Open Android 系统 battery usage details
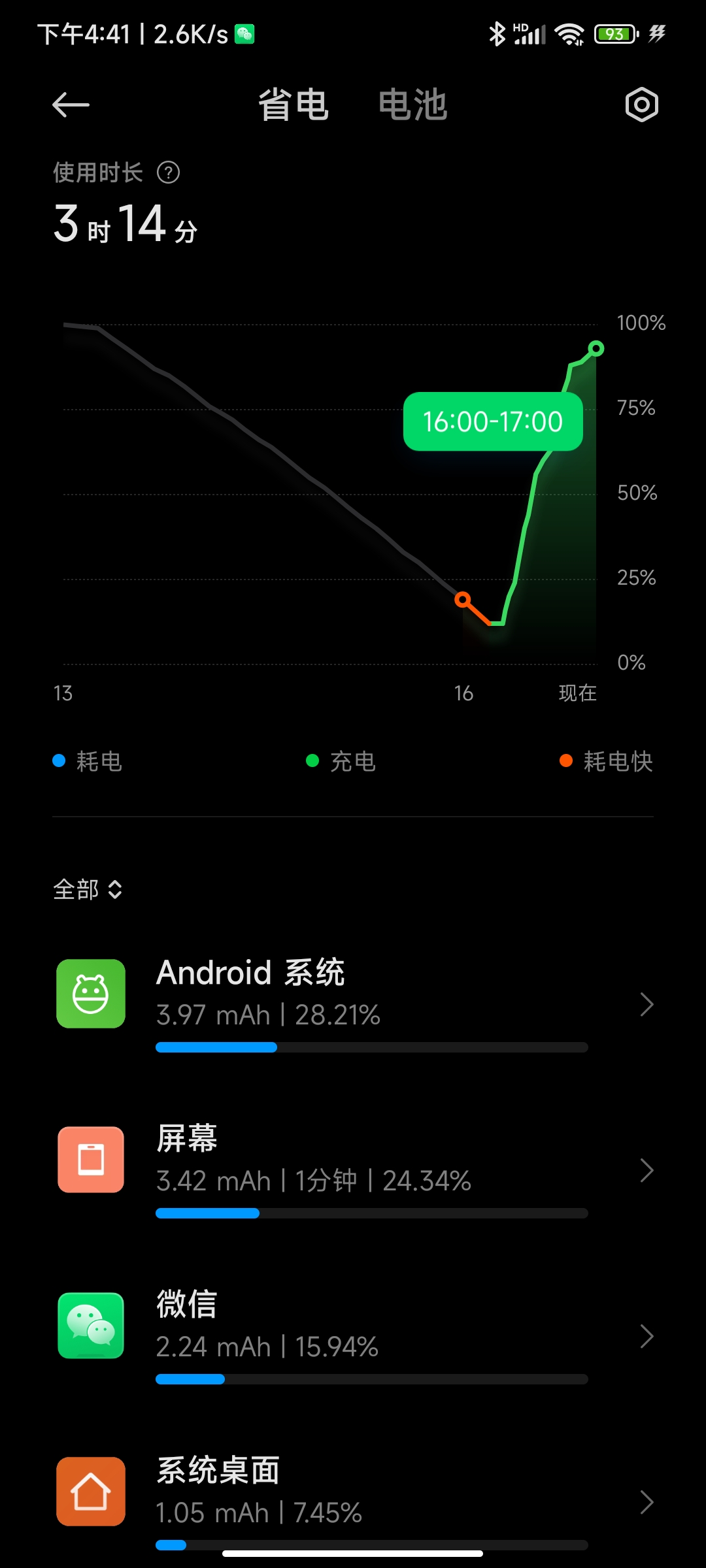706x1568 pixels. coord(353,1004)
